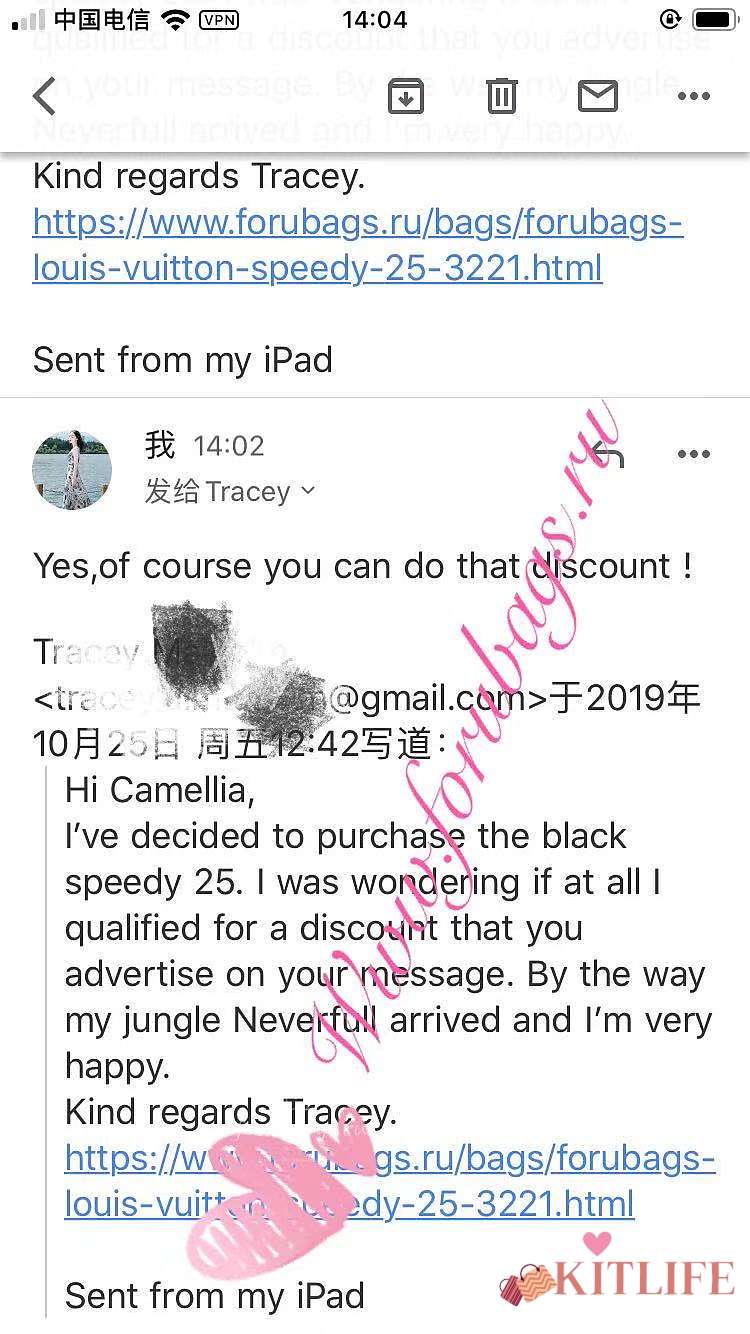The height and width of the screenshot is (1334, 750).
Task: Go back to the inbox
Action: click(x=45, y=97)
